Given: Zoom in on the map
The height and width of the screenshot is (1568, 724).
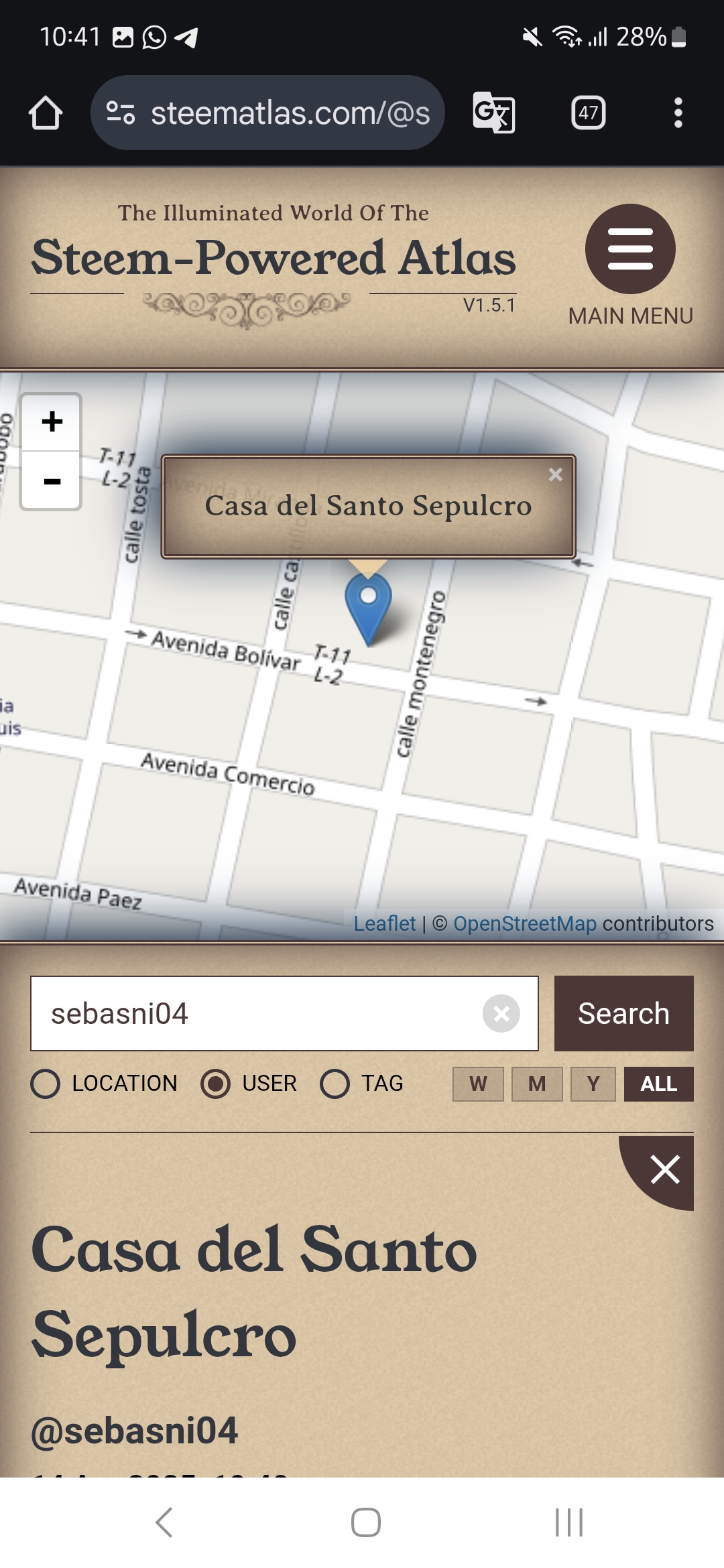Looking at the screenshot, I should point(52,422).
